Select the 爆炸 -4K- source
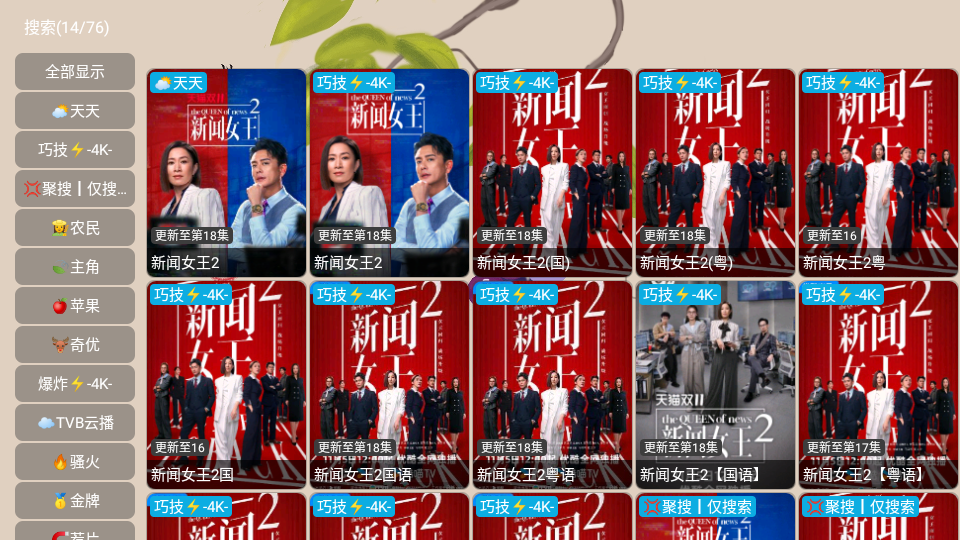Screen dimensions: 960x540 click(75, 384)
